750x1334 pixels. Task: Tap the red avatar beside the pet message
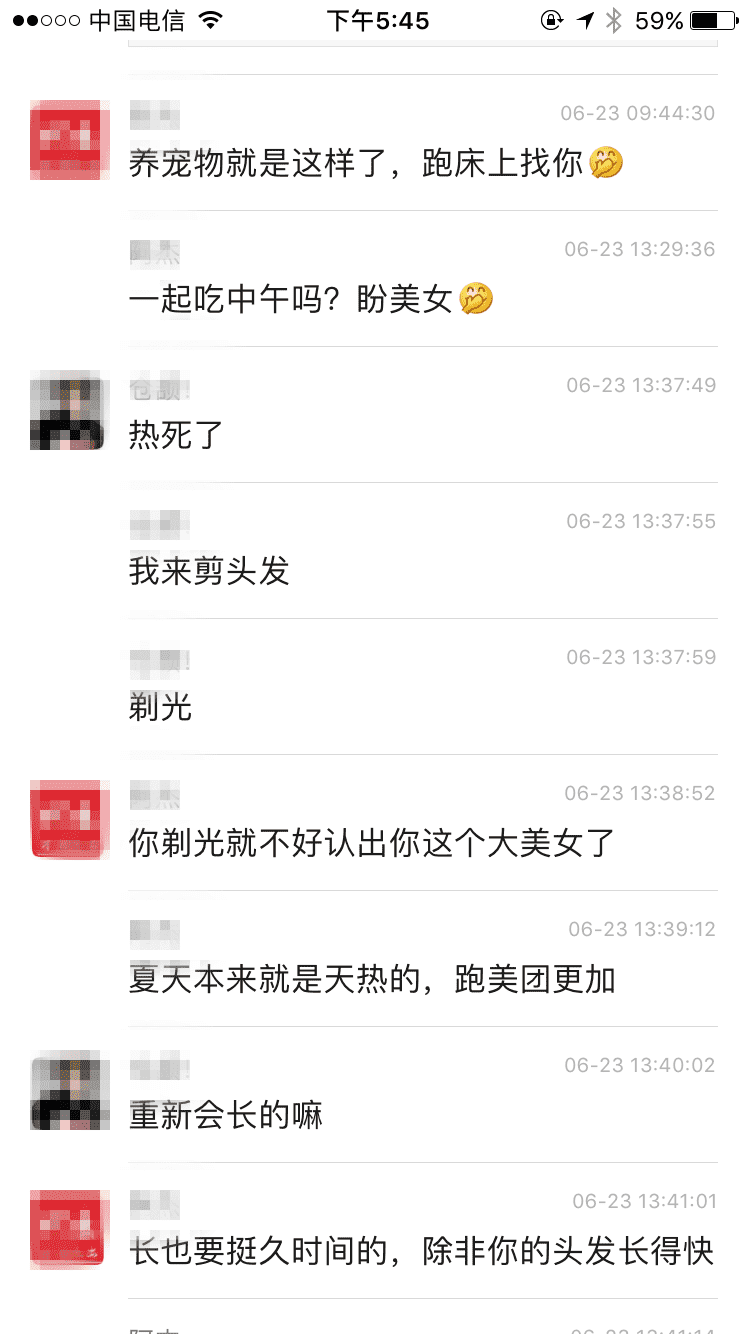point(69,141)
